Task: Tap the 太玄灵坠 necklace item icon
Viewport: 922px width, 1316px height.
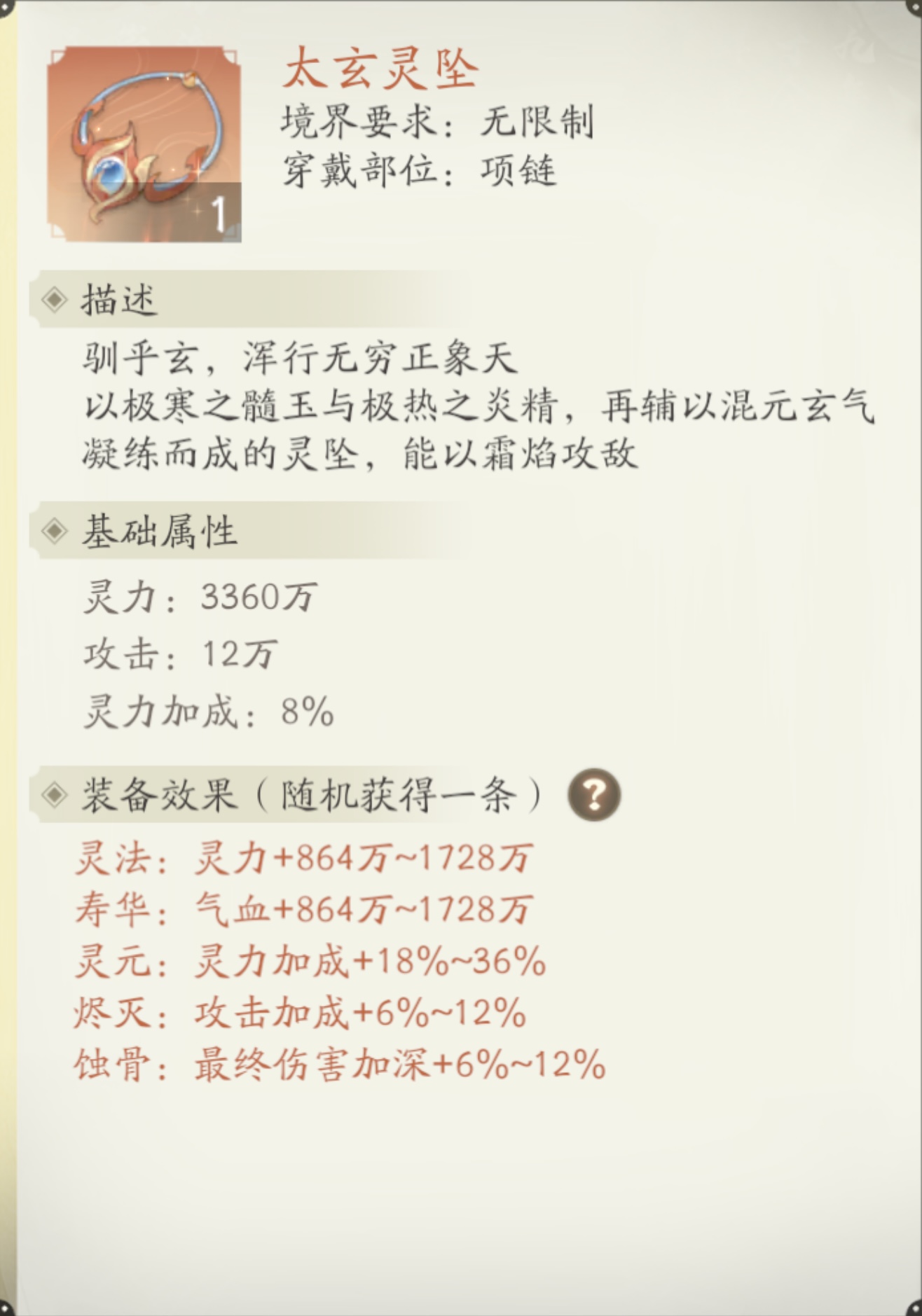Action: tap(144, 144)
